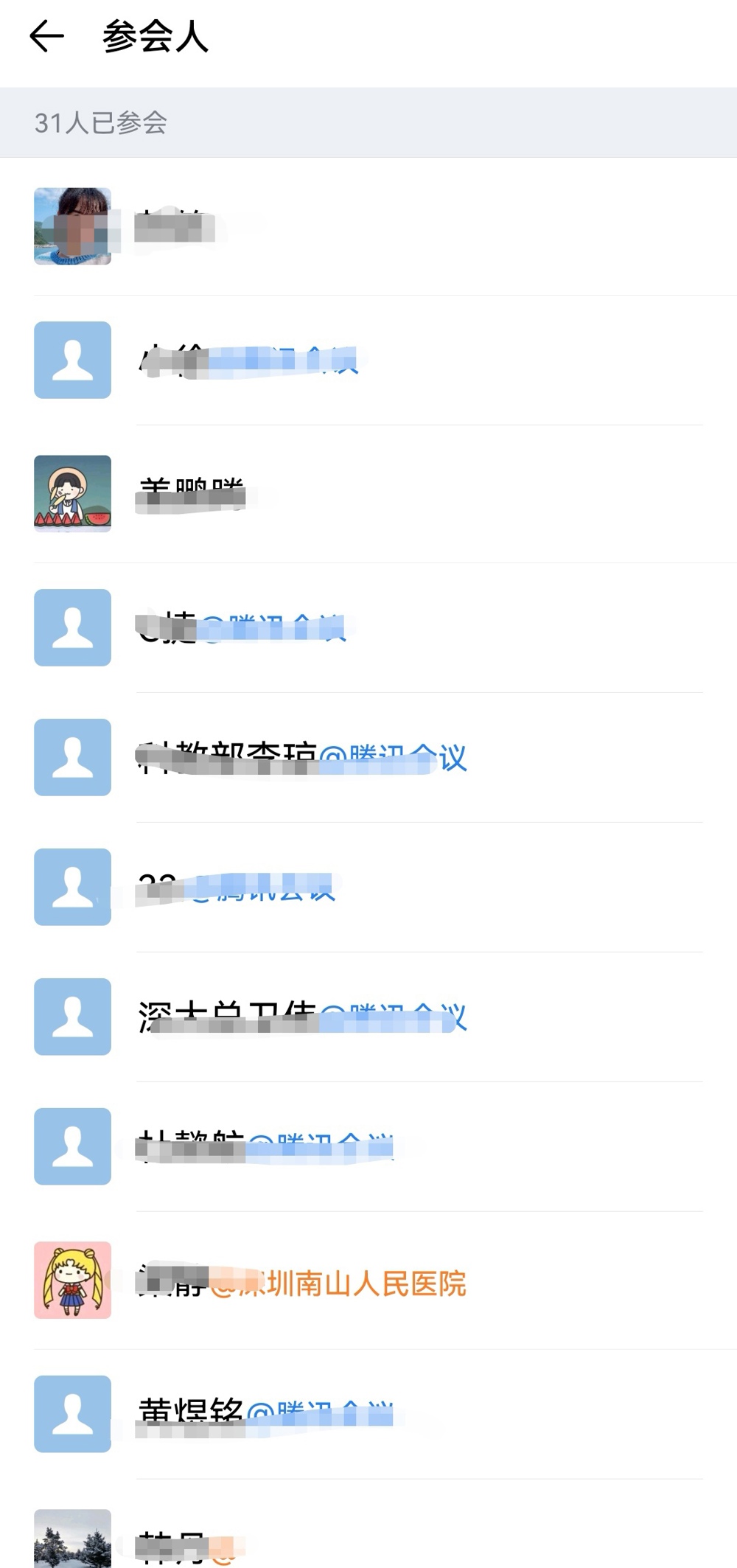Open the participant row starting with 黄
The width and height of the screenshot is (737, 1568).
click(x=265, y=1413)
